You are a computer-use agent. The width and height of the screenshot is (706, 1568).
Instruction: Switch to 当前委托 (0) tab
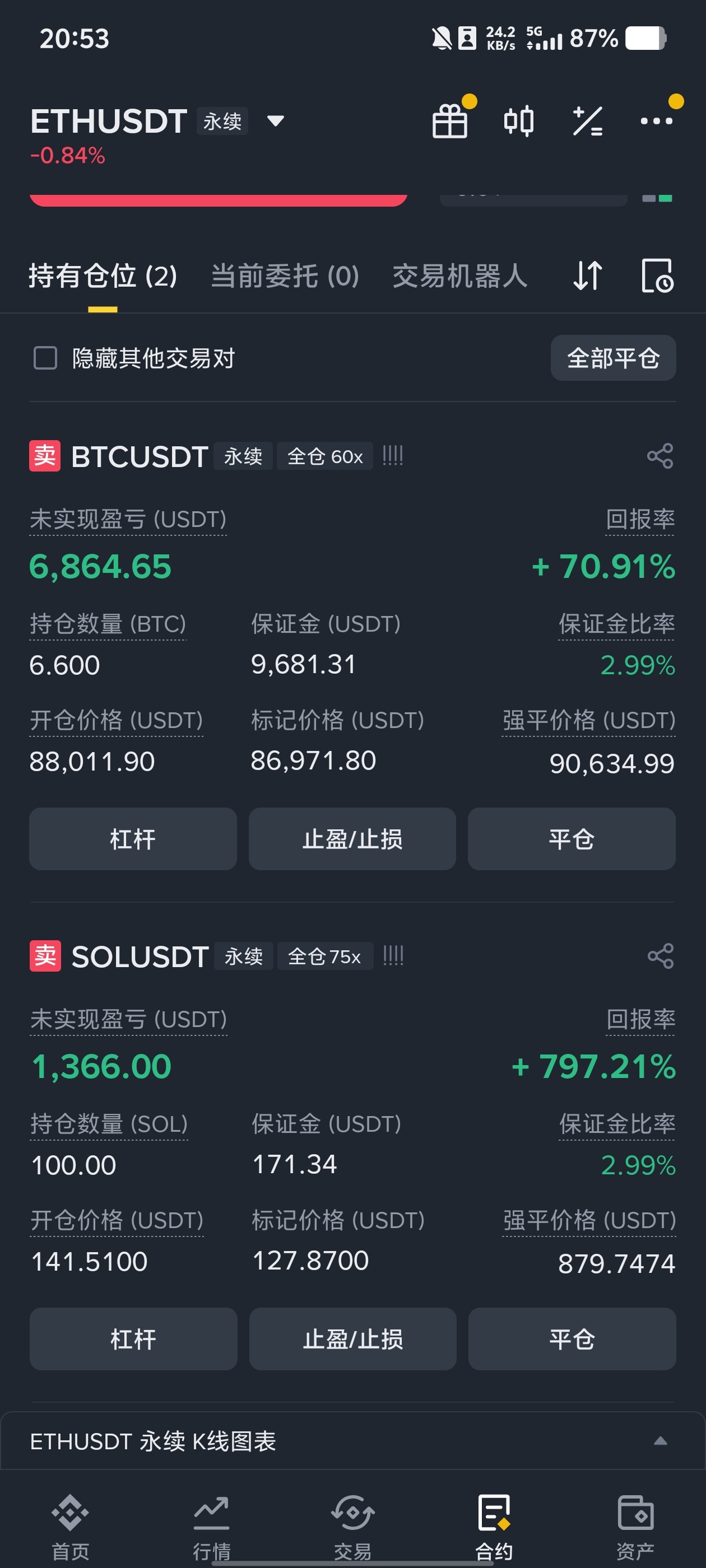coord(285,276)
